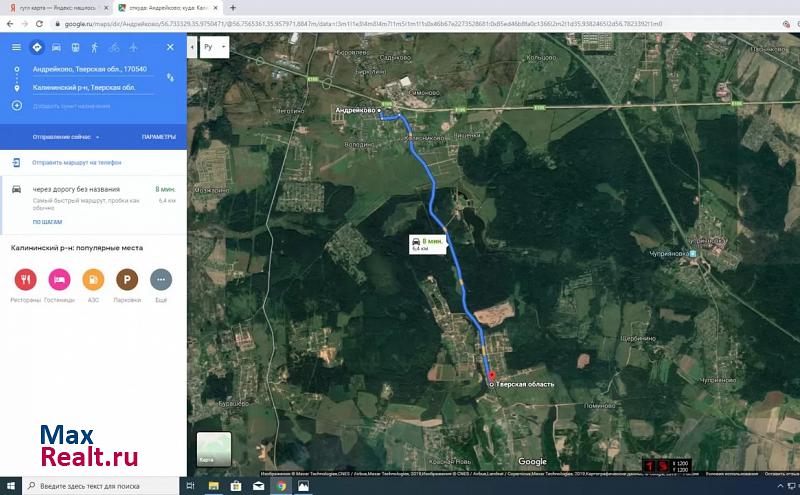Viewport: 800px width, 495px height.
Task: Send the route to your phone
Action: pos(76,162)
